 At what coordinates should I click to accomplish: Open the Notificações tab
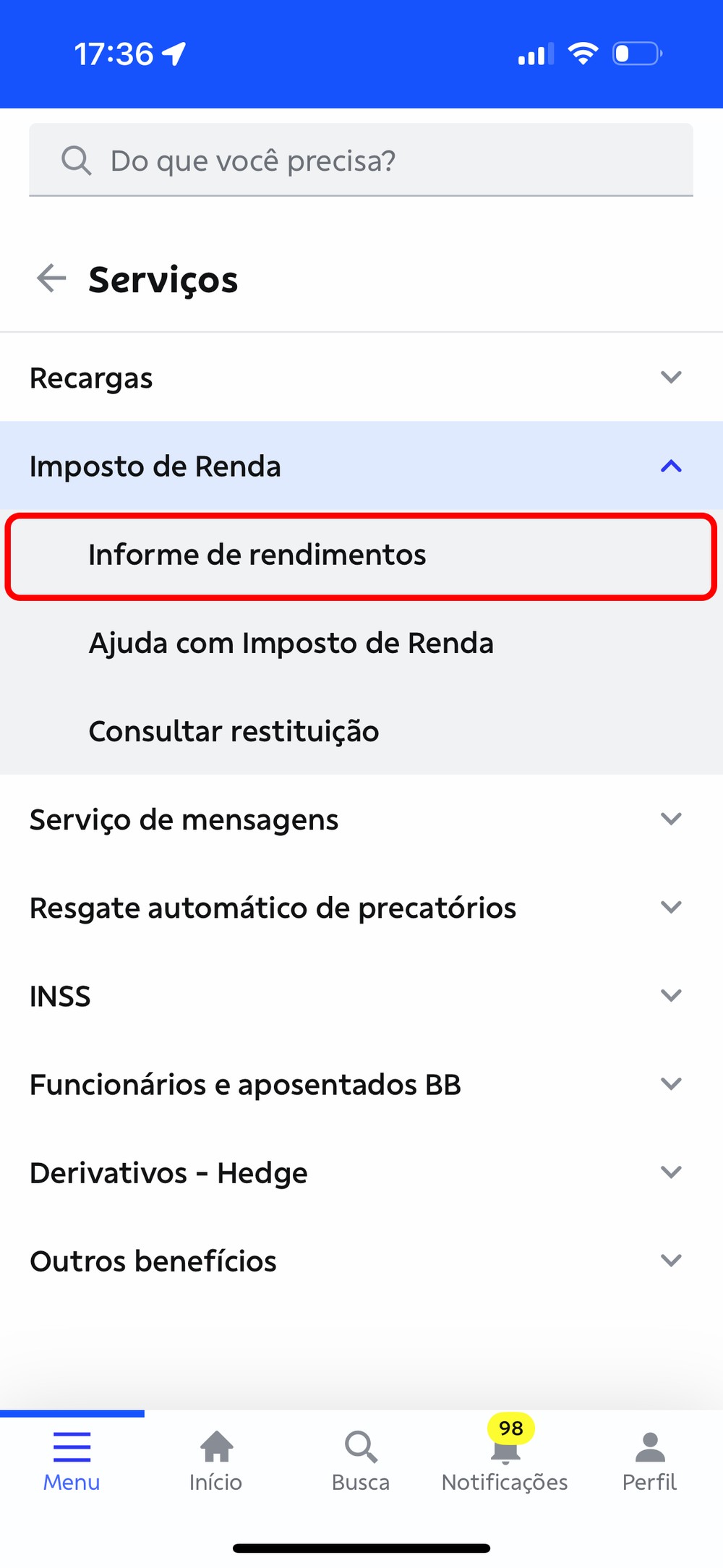point(505,1461)
